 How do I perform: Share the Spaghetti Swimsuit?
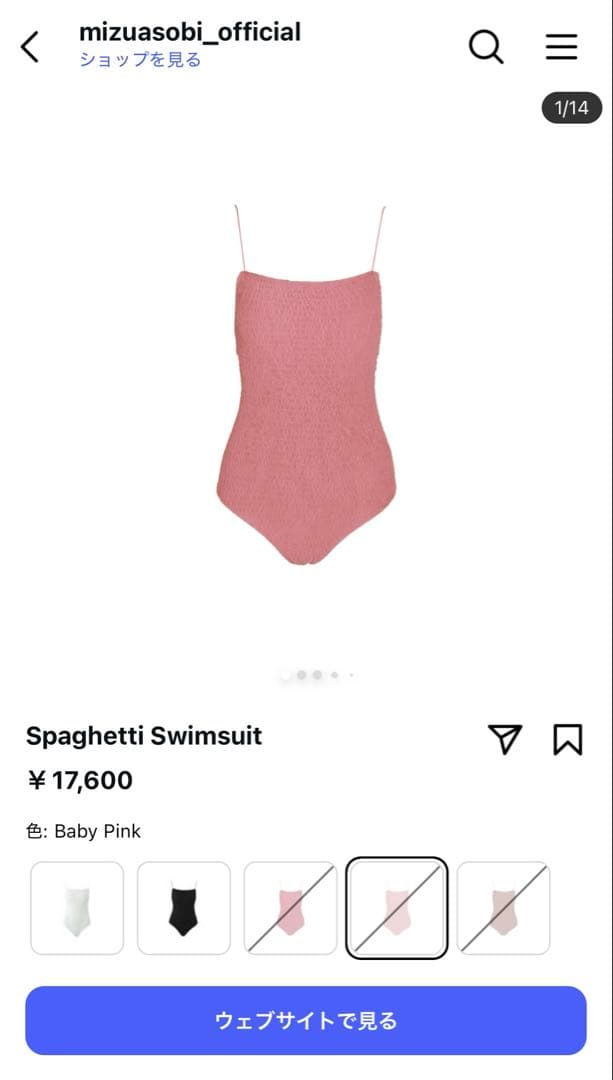506,739
